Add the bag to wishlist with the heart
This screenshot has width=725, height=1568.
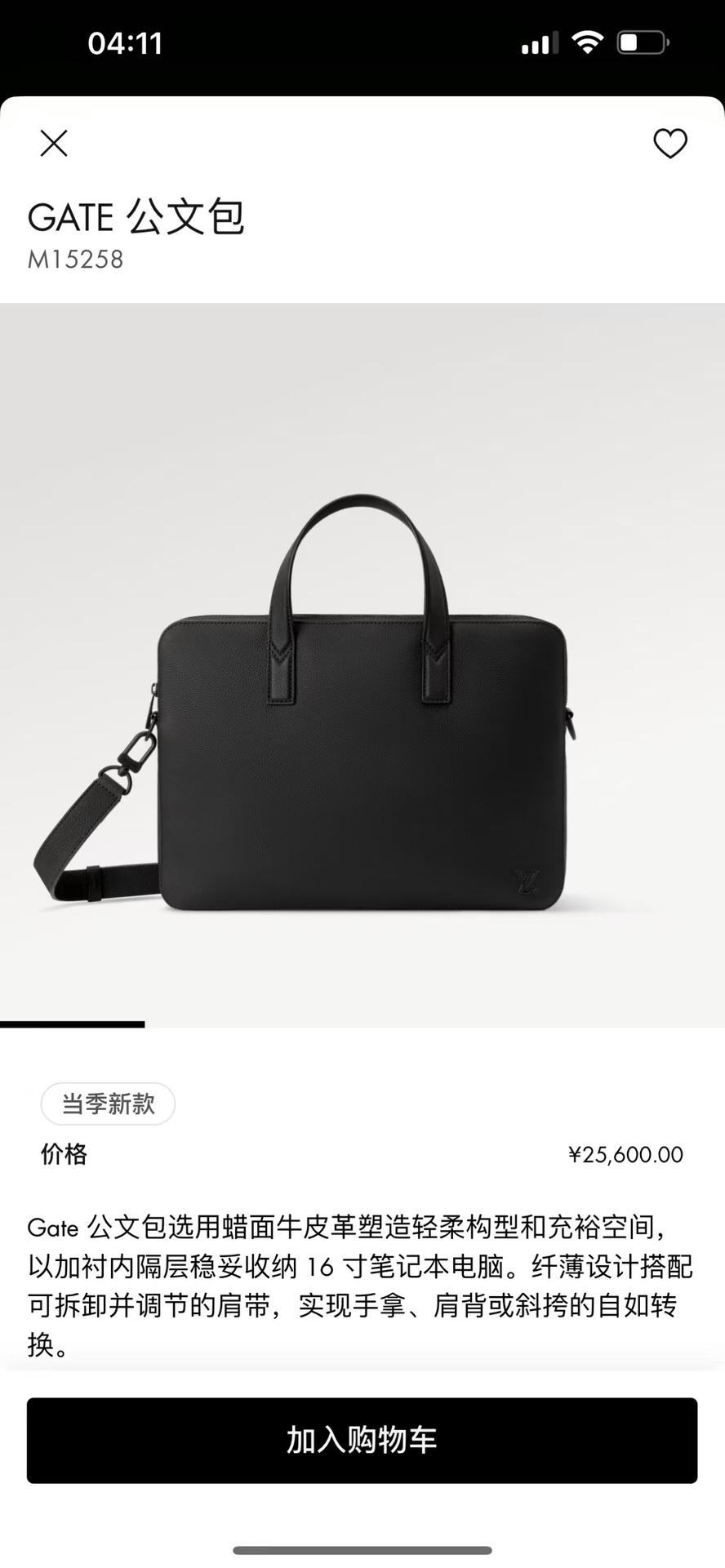pyautogui.click(x=670, y=144)
